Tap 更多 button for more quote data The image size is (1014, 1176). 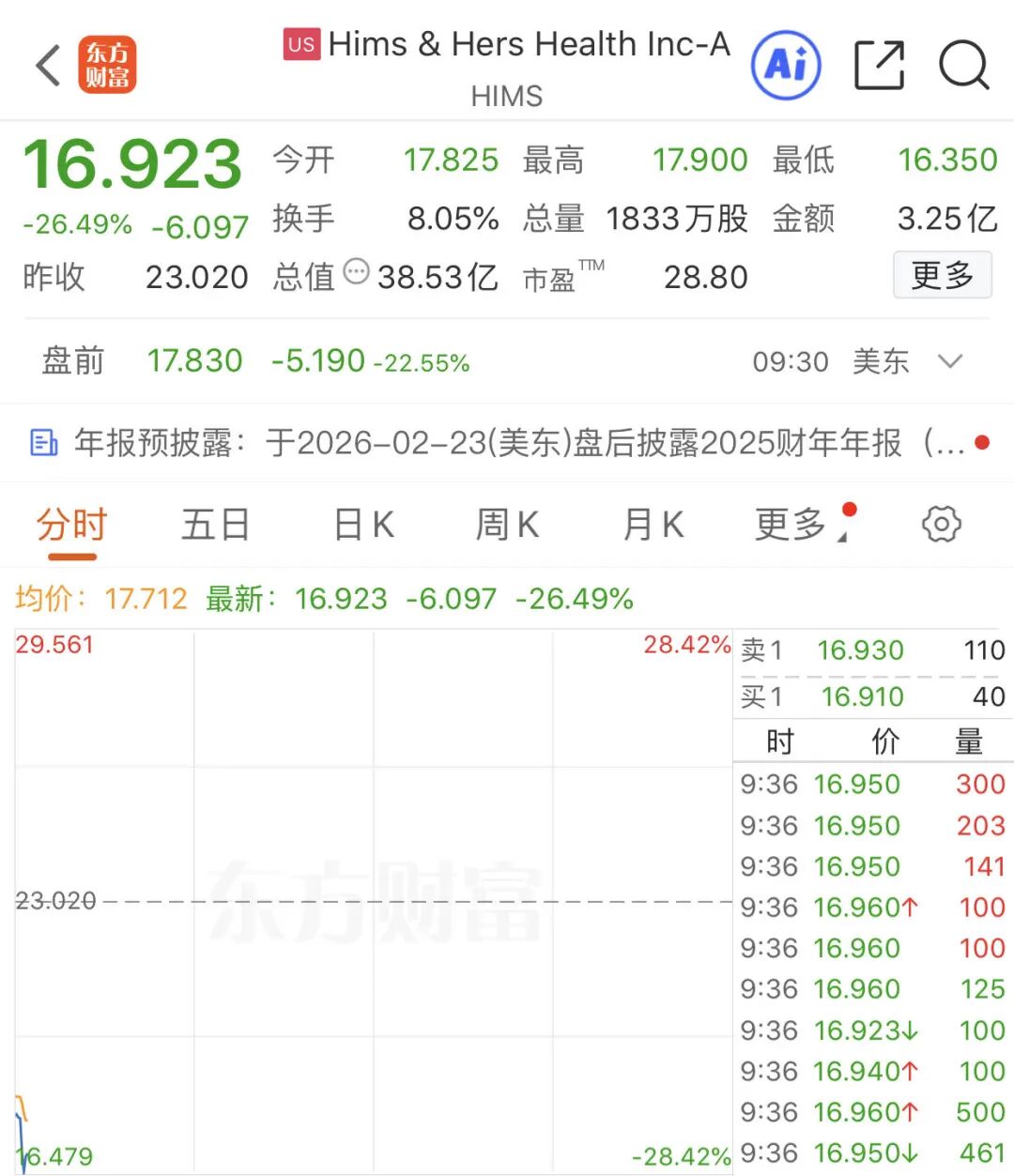coord(942,275)
